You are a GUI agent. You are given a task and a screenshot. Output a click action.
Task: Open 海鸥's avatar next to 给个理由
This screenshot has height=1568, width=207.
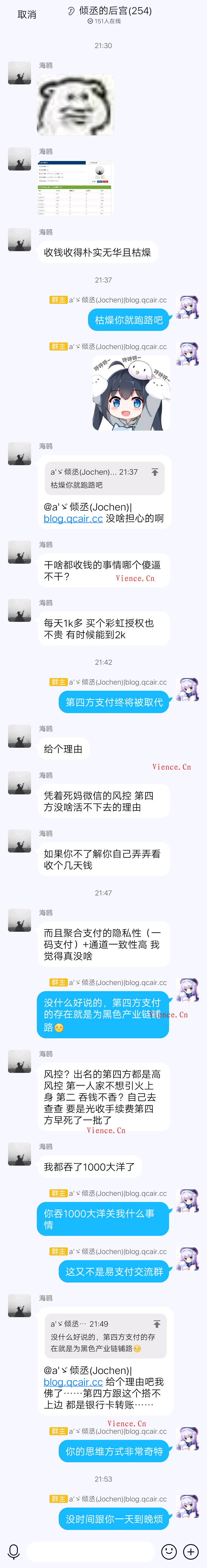click(x=20, y=736)
